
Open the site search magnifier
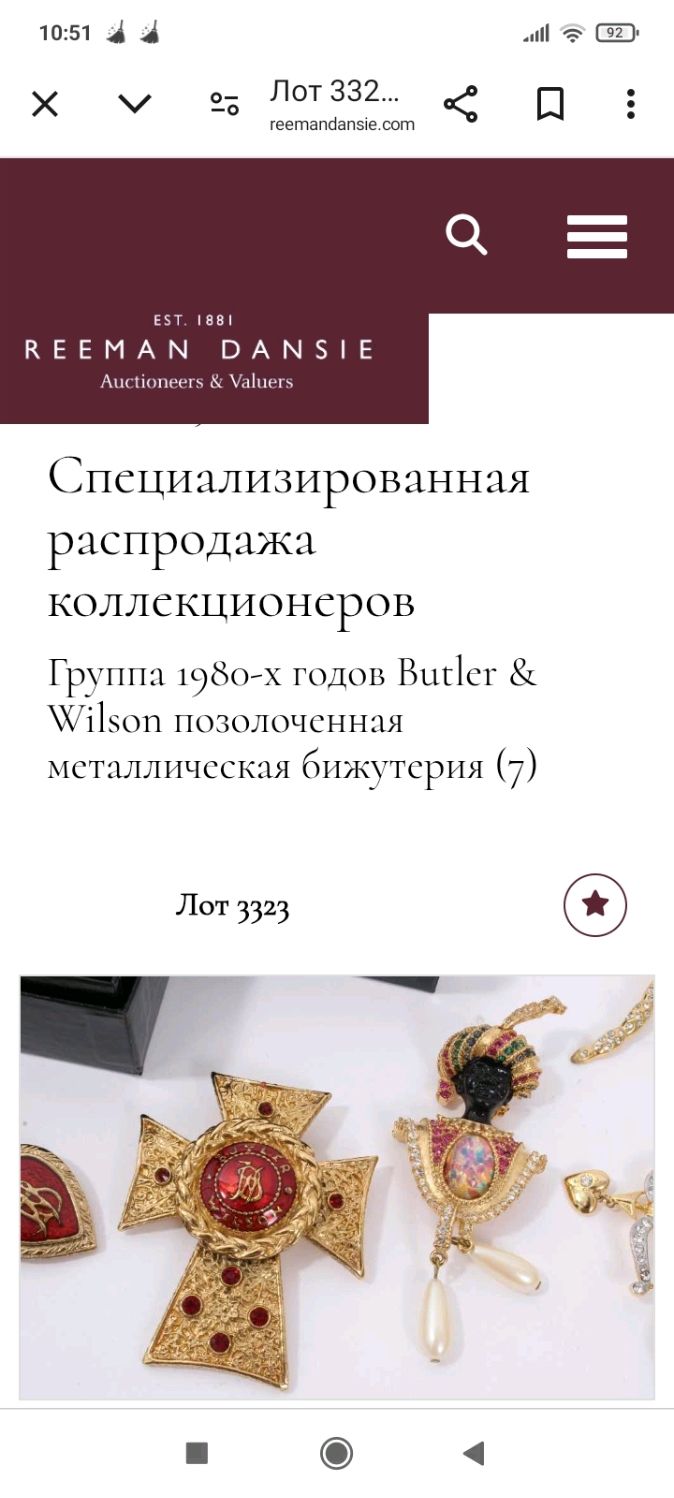(x=466, y=236)
